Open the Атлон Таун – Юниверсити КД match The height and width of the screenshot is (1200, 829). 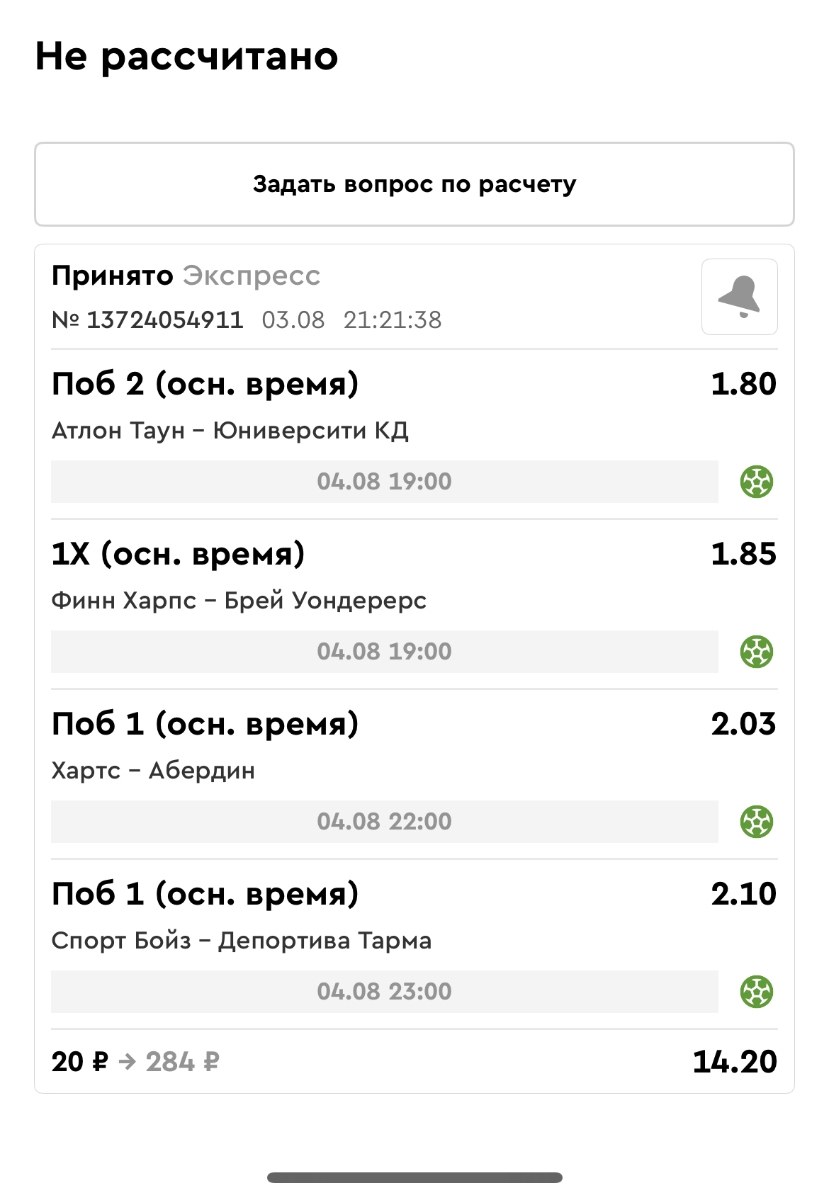pos(230,431)
